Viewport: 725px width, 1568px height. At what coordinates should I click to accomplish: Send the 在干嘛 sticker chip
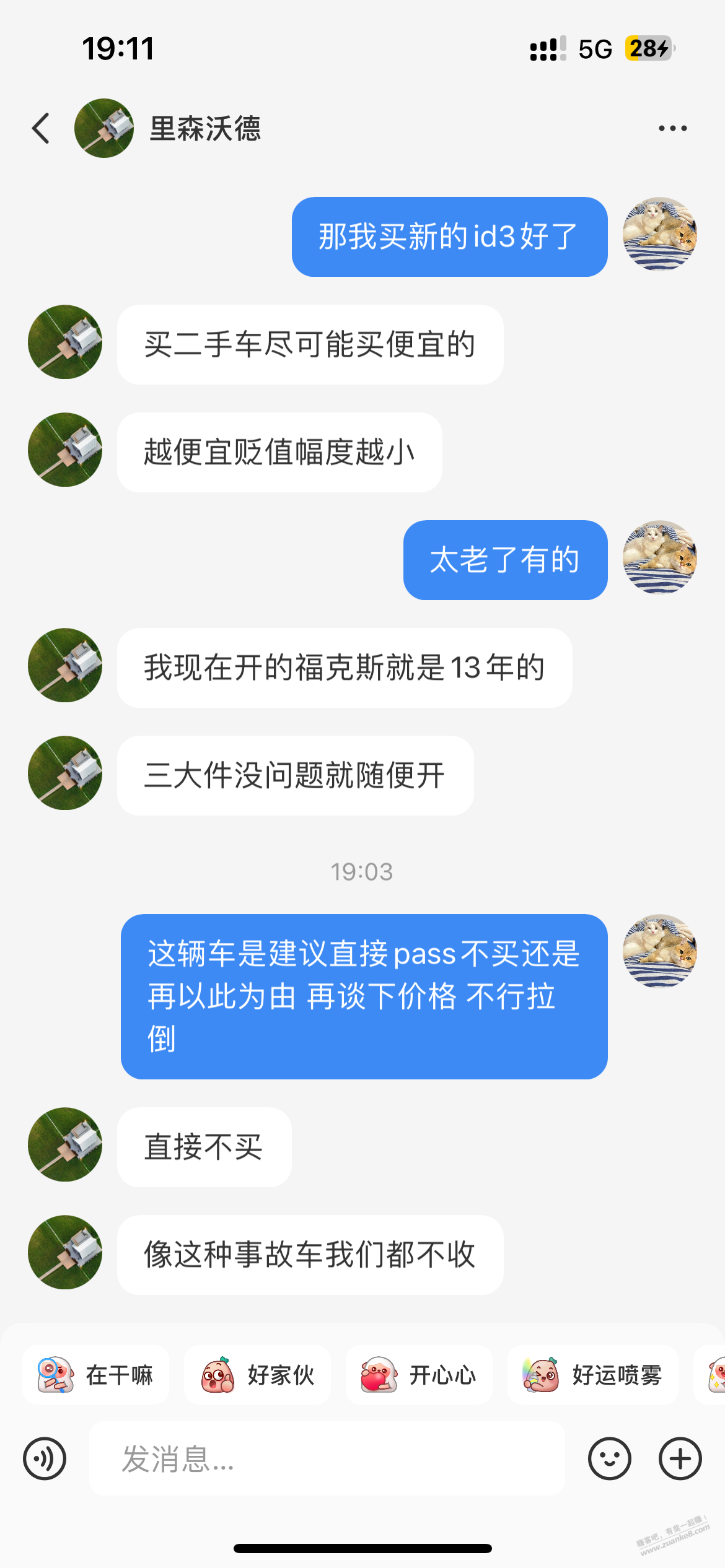click(95, 1375)
